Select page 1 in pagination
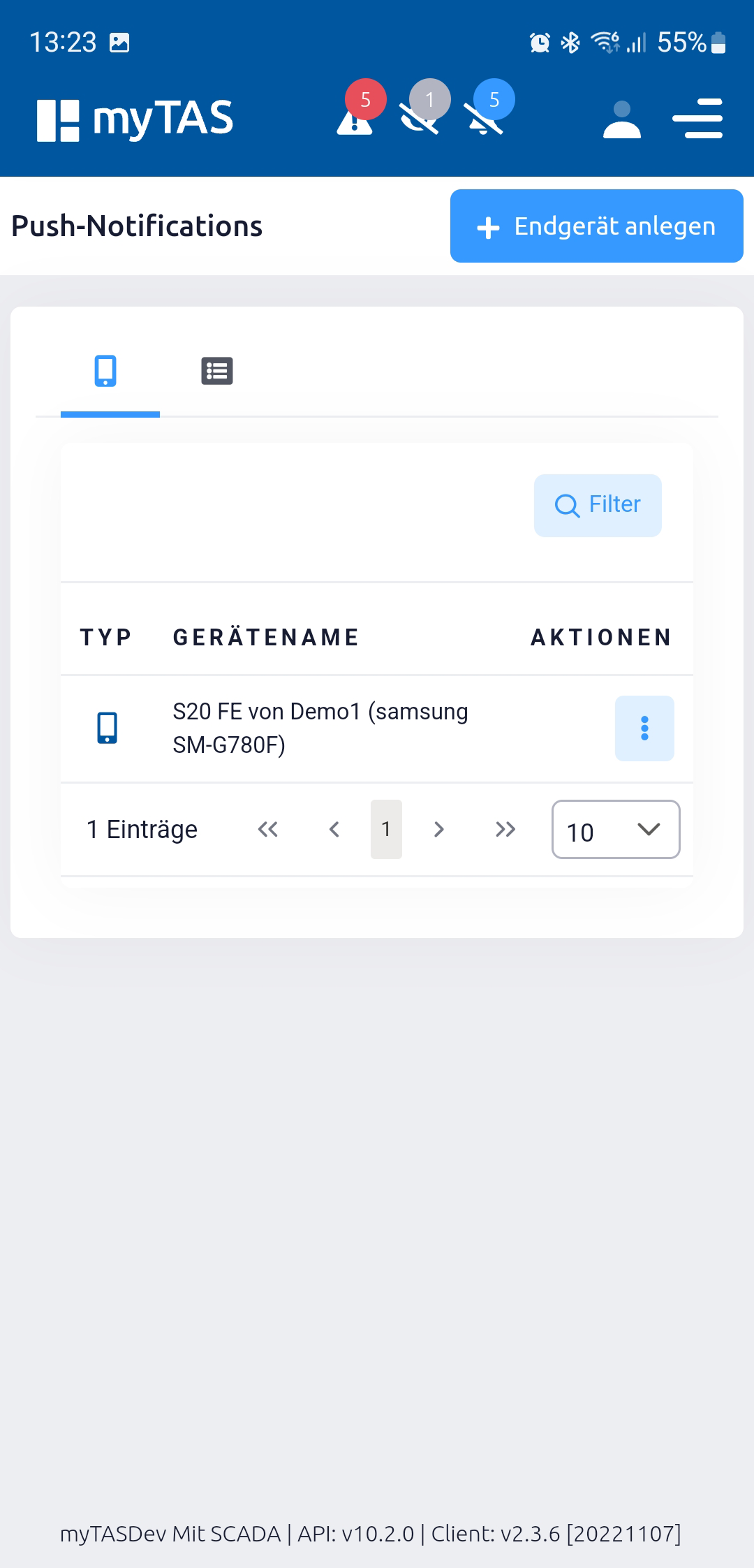 pyautogui.click(x=386, y=829)
